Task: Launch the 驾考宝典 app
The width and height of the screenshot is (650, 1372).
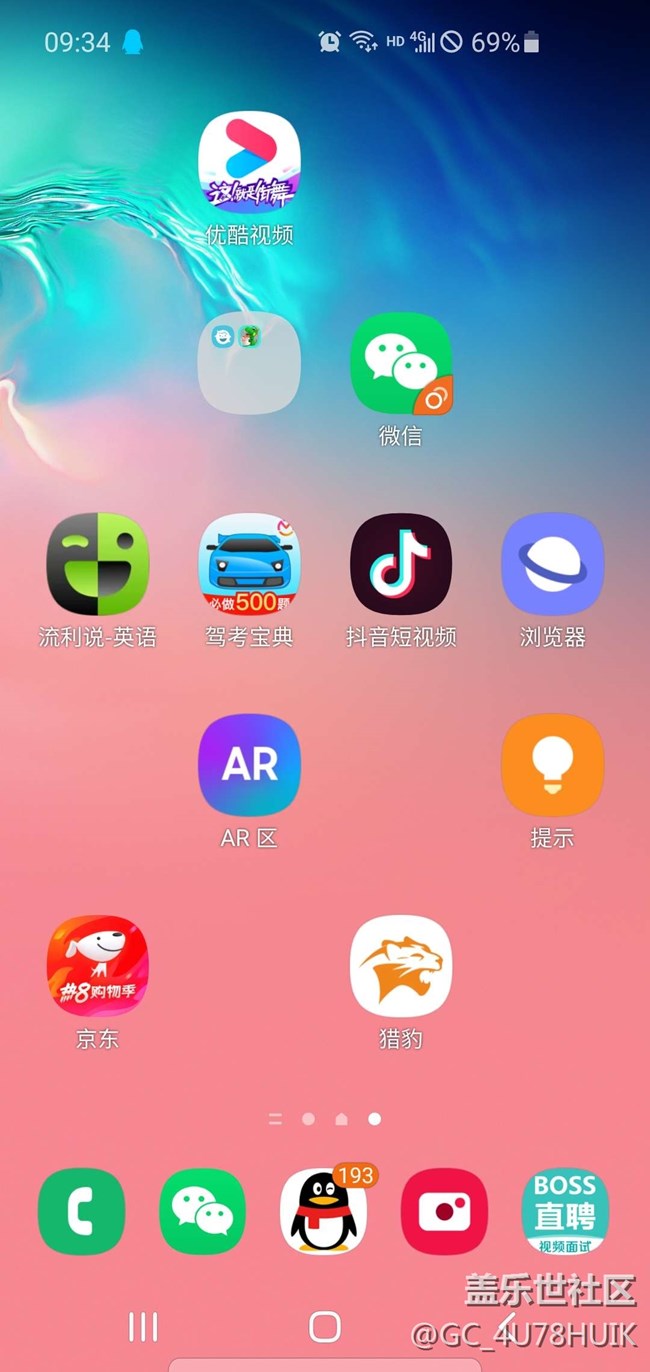Action: coord(249,565)
